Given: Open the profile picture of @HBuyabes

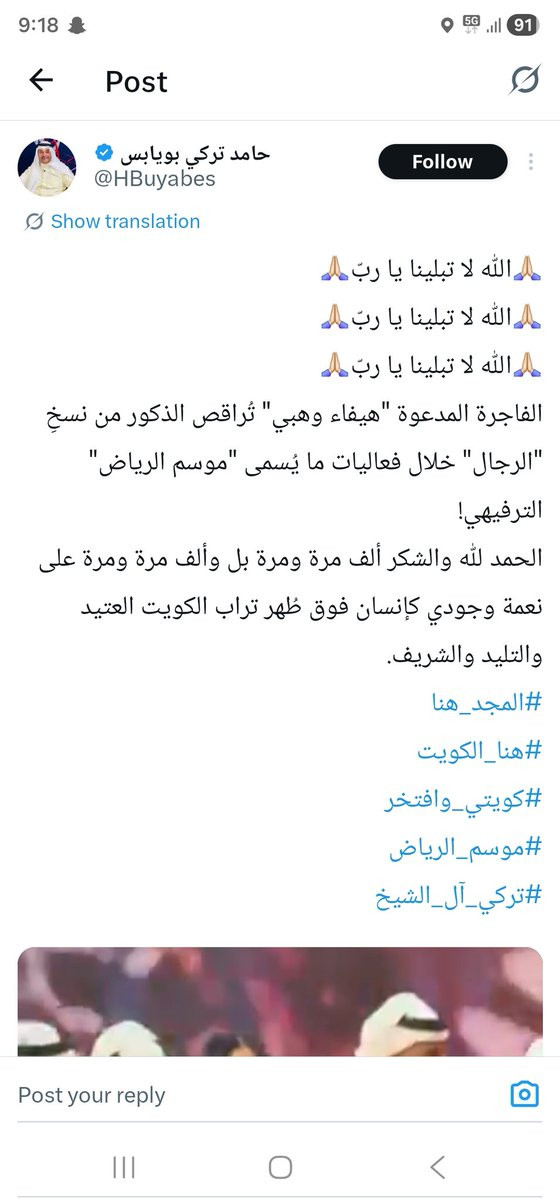Looking at the screenshot, I should click(x=47, y=166).
